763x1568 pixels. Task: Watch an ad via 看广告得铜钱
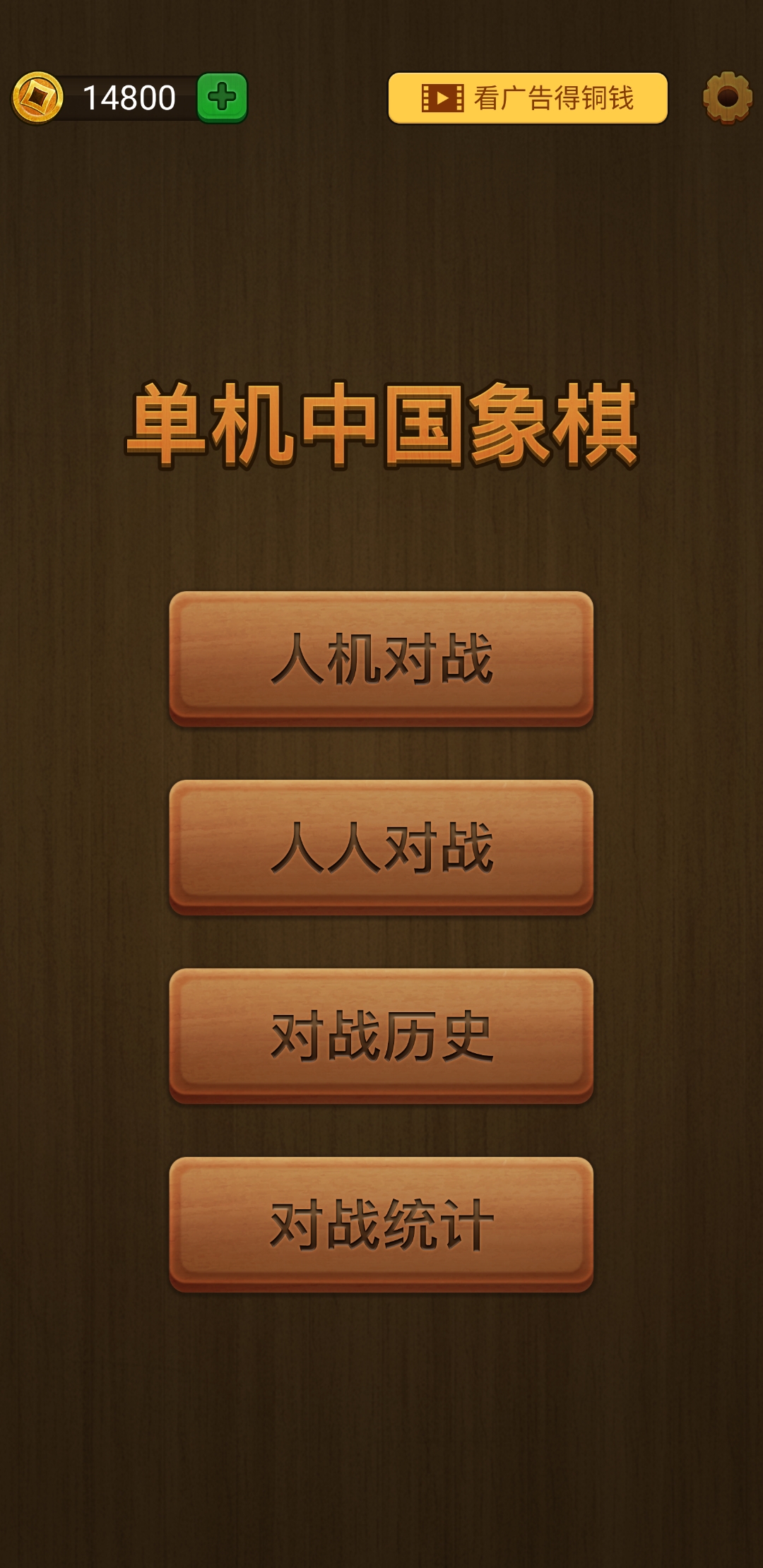(x=527, y=97)
